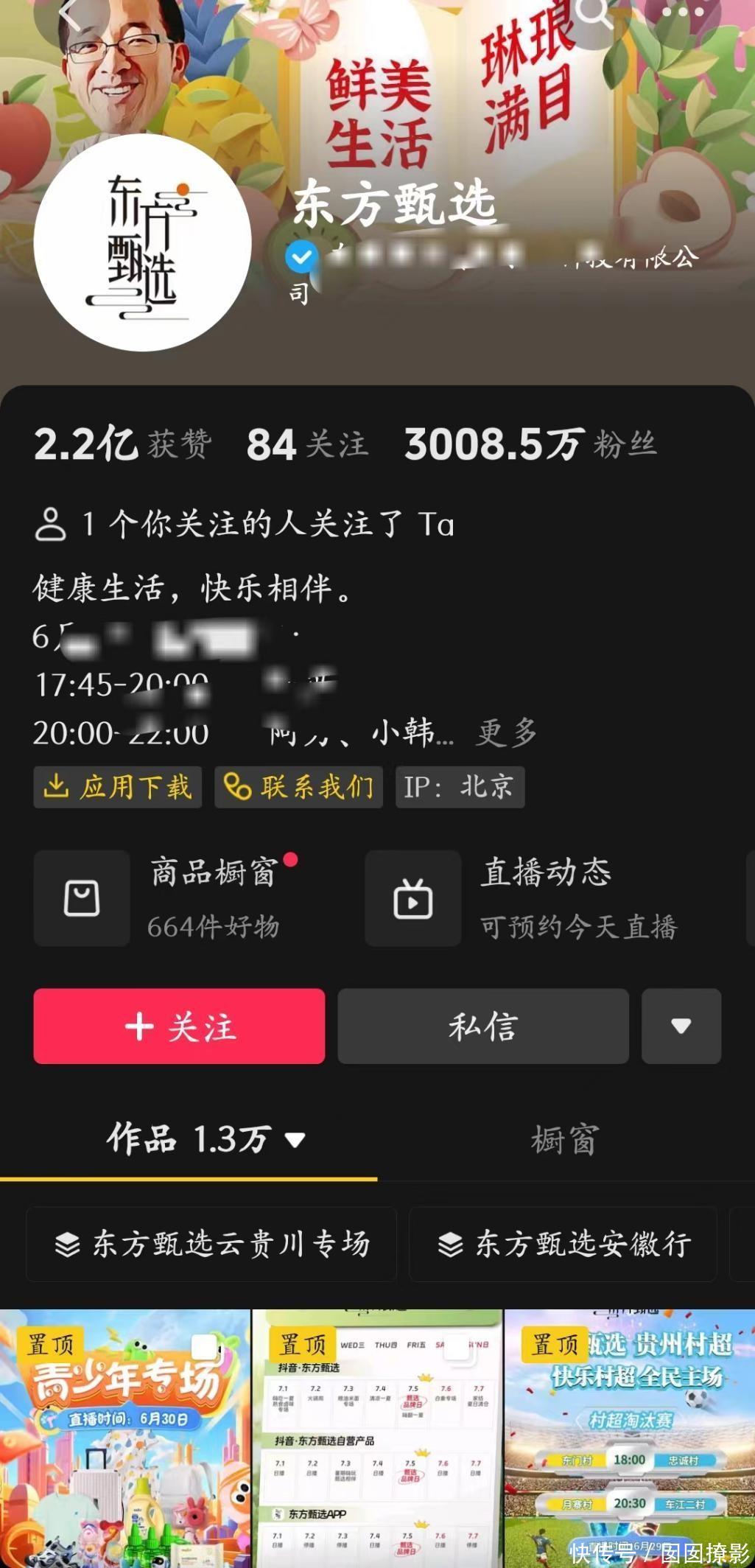Open the search icon in the header
This screenshot has width=755, height=1568.
(x=594, y=12)
